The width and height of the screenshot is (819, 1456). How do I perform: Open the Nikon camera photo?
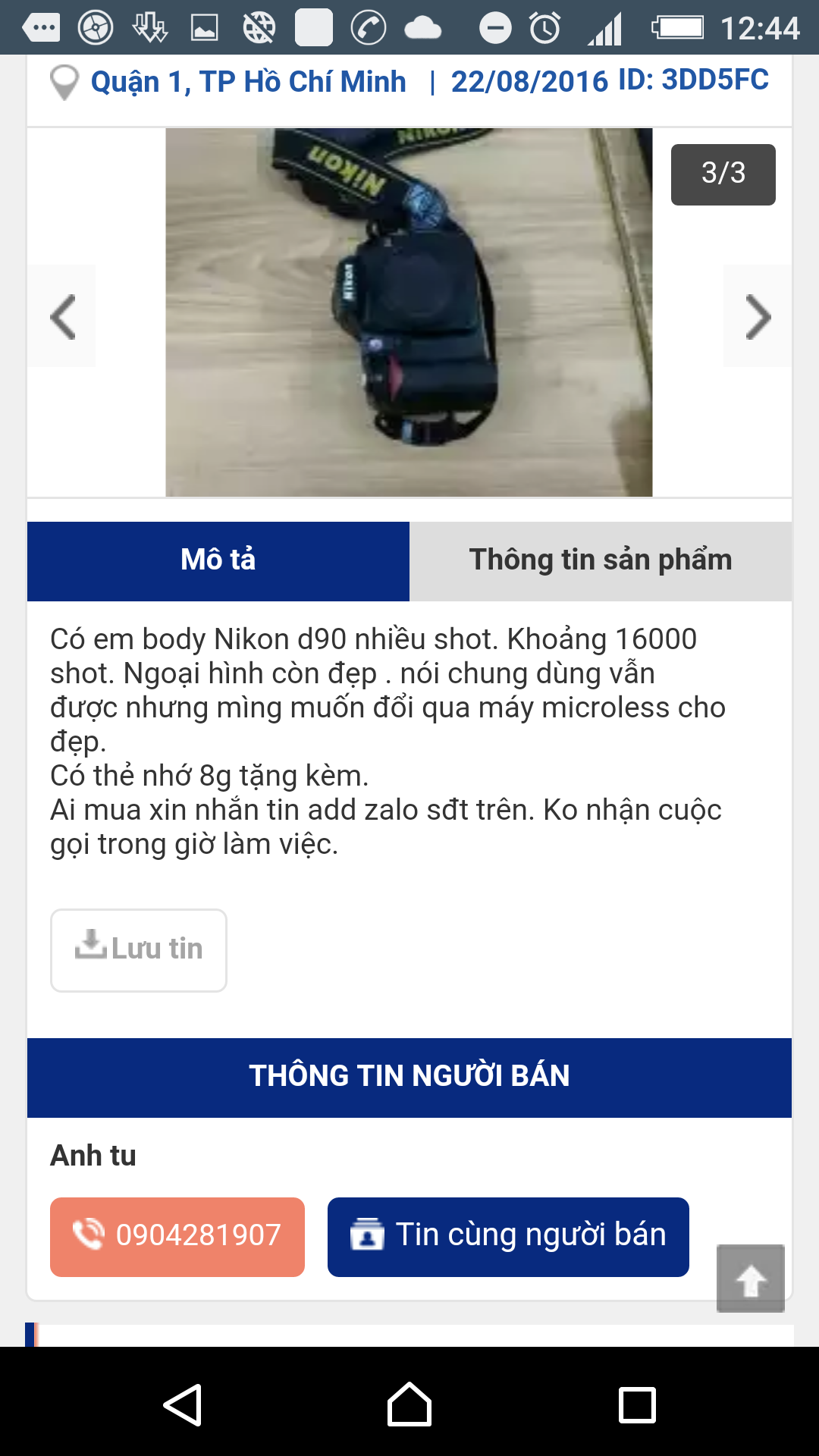coord(409,312)
